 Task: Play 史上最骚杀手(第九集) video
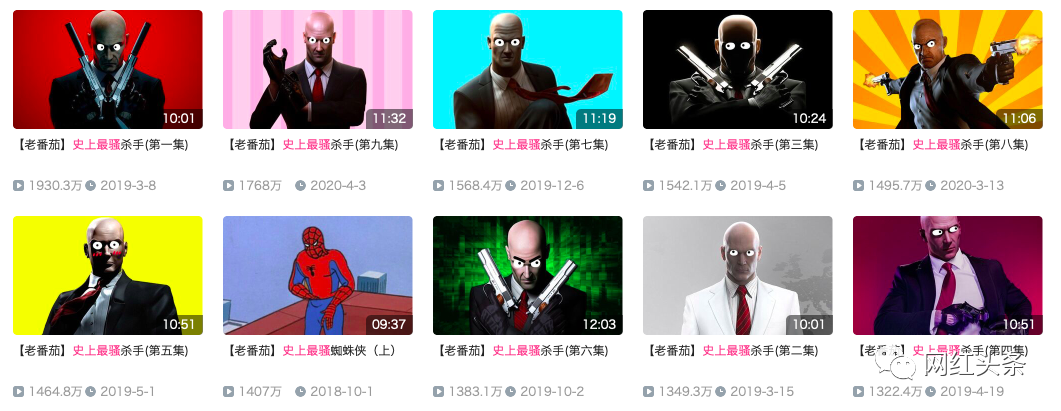pos(317,69)
